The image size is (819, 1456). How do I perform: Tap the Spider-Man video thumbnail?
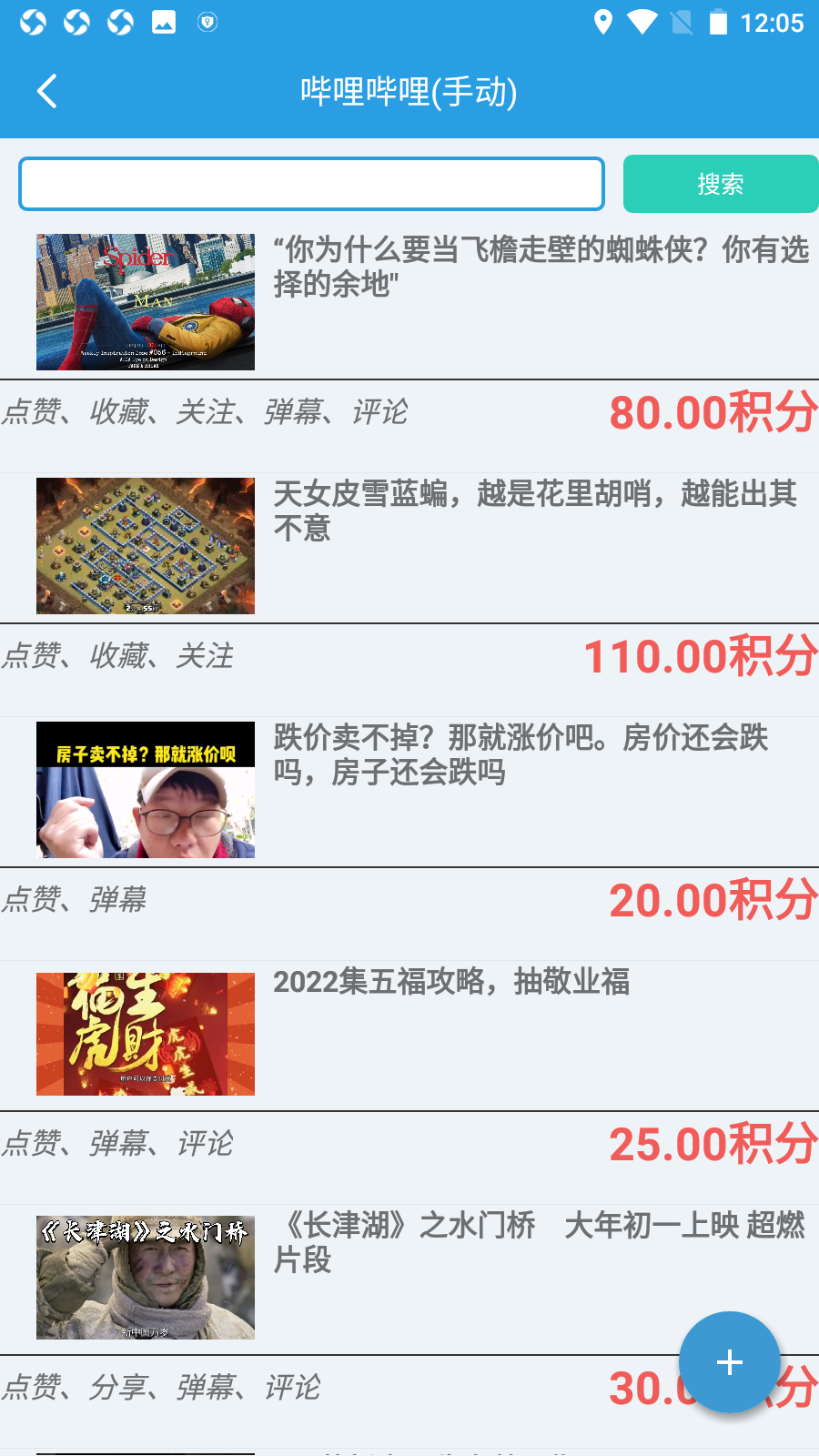146,301
